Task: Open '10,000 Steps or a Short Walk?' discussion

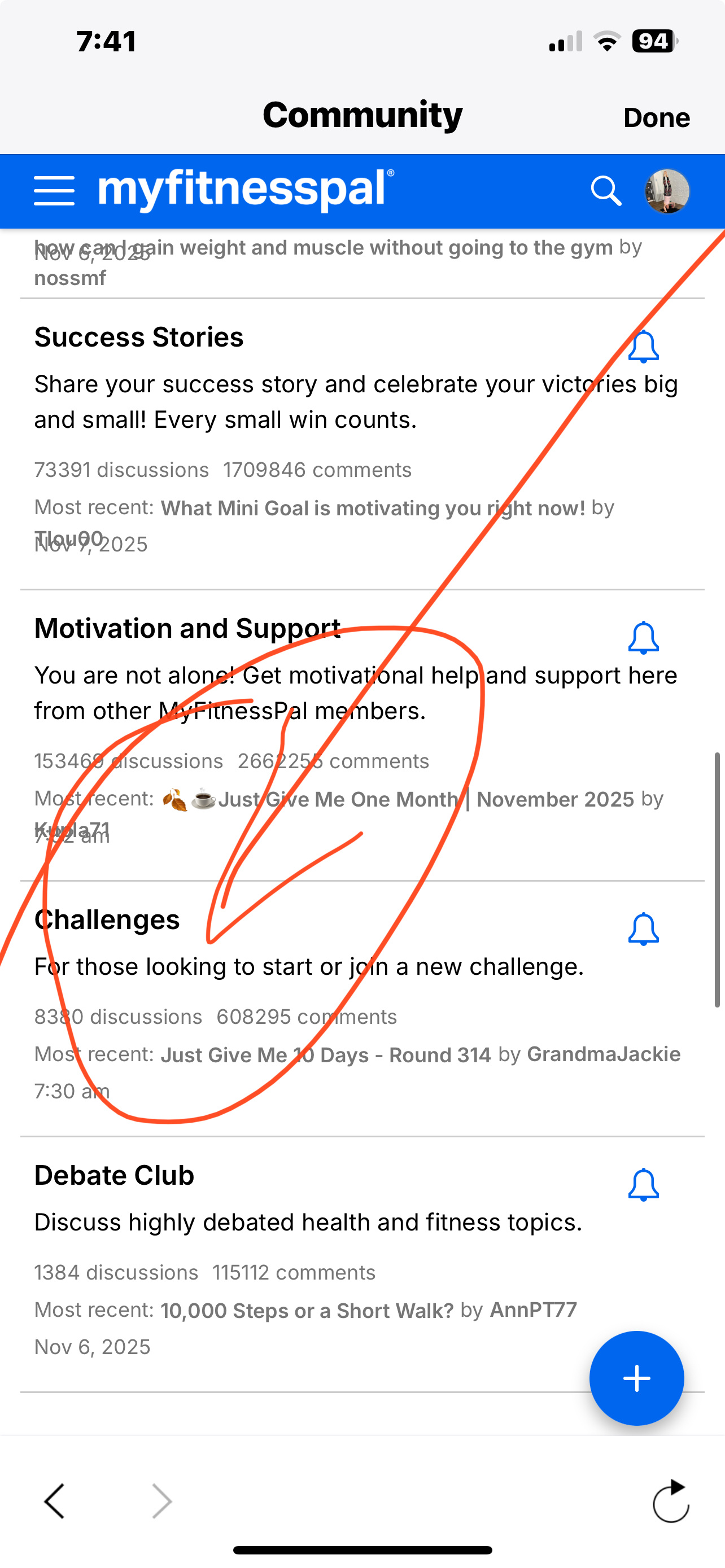Action: coord(307,1310)
